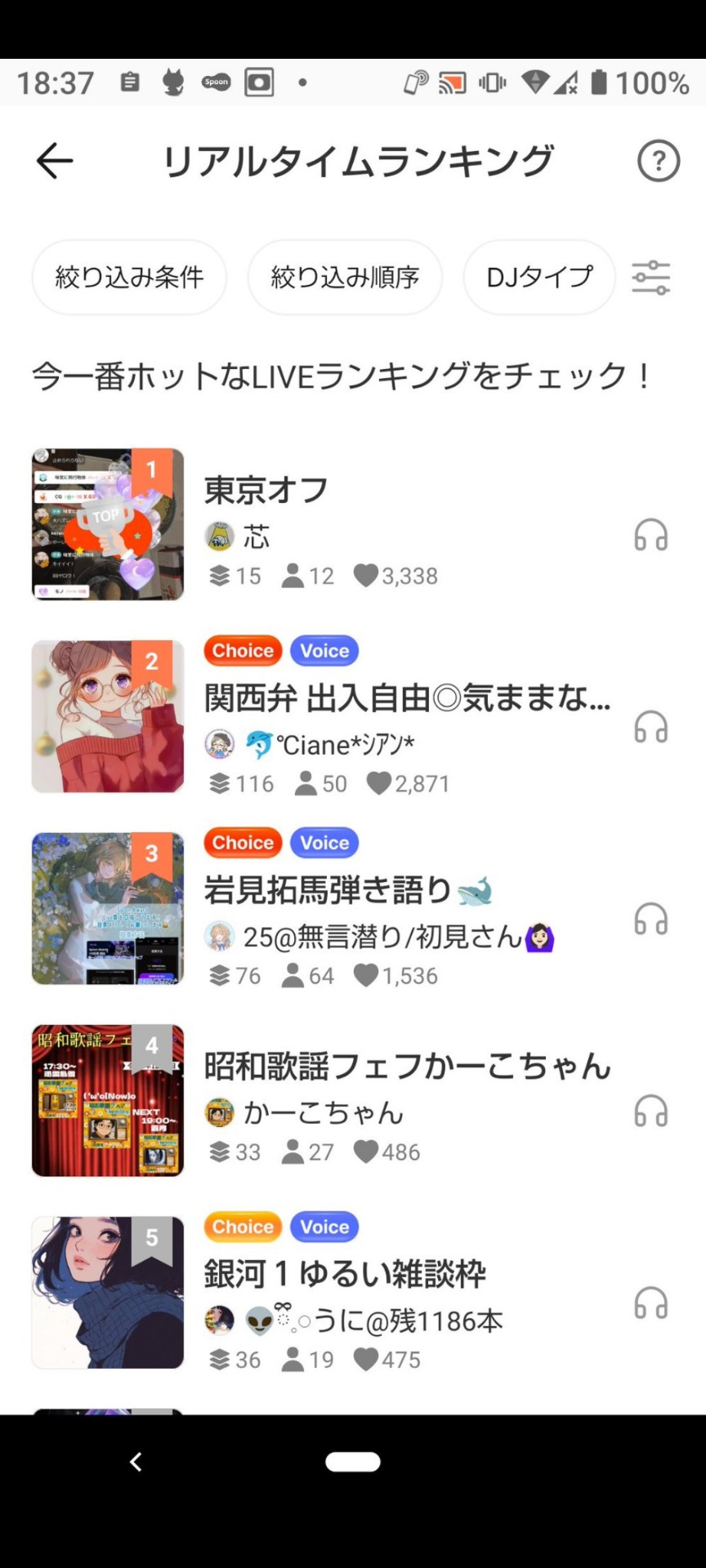Viewport: 706px width, 1568px height.
Task: Open the ranking help via question mark icon
Action: [658, 161]
